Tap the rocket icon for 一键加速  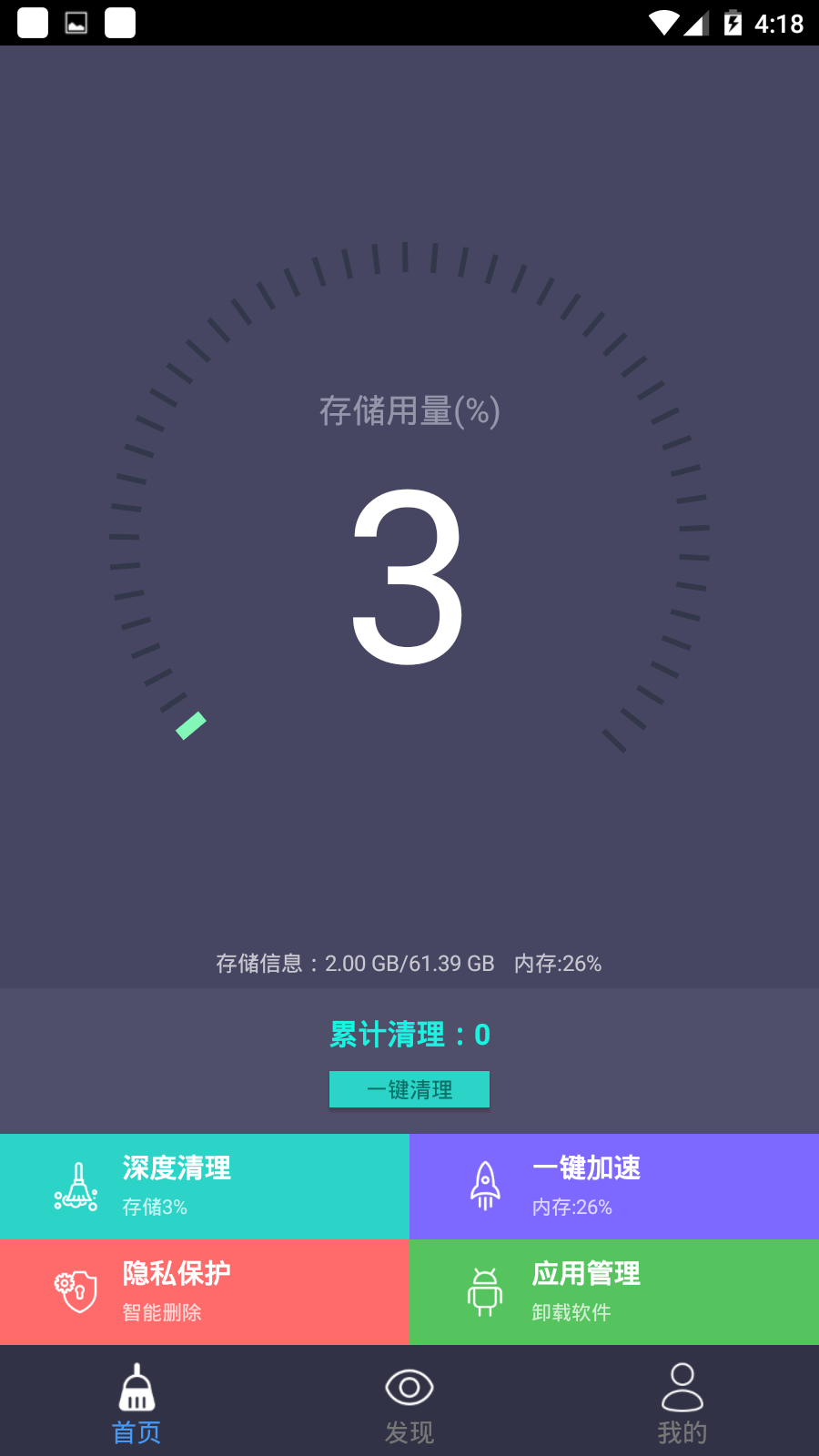point(485,1186)
